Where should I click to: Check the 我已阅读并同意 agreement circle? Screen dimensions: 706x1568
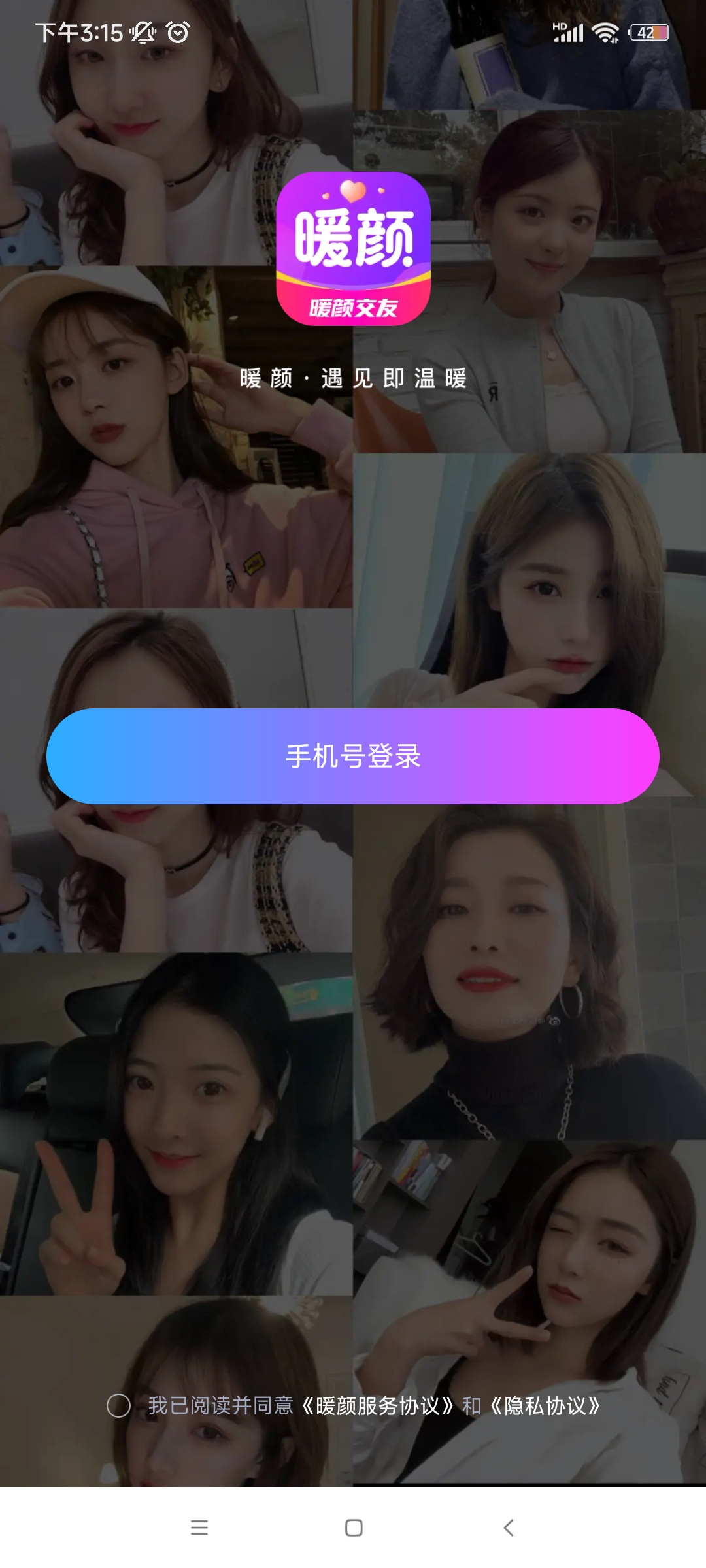(x=118, y=1405)
